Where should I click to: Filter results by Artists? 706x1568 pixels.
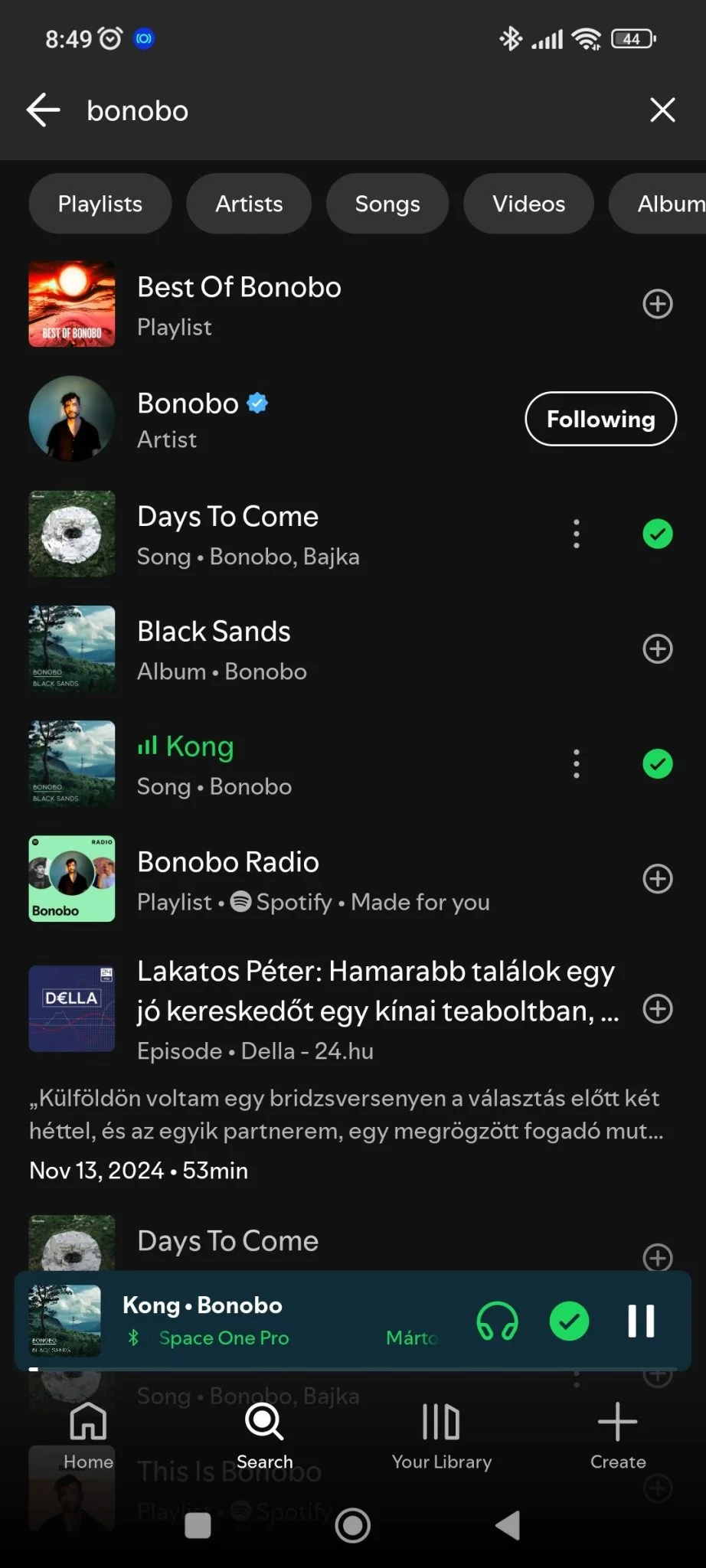tap(249, 204)
